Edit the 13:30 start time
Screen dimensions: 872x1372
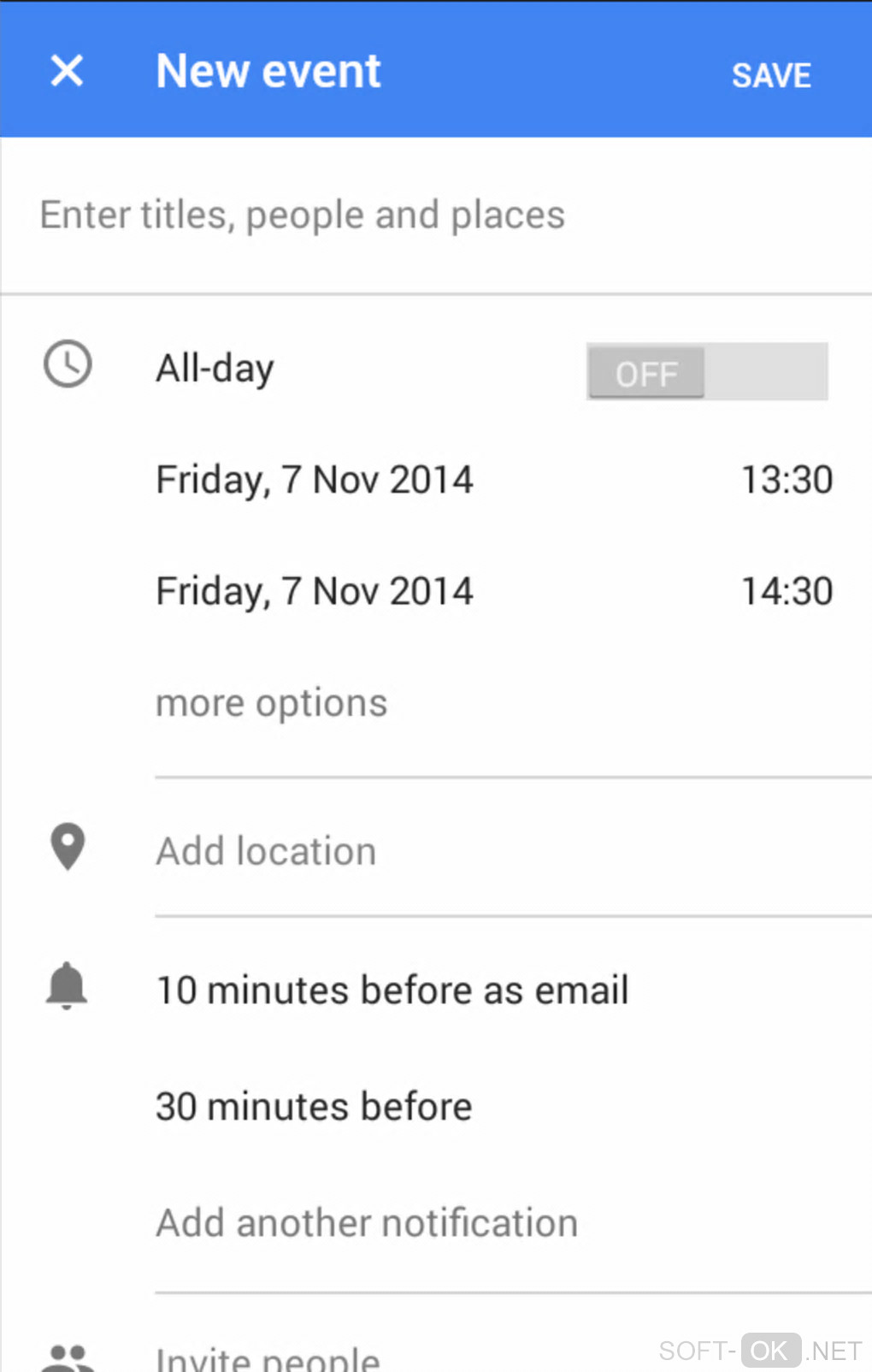[787, 480]
